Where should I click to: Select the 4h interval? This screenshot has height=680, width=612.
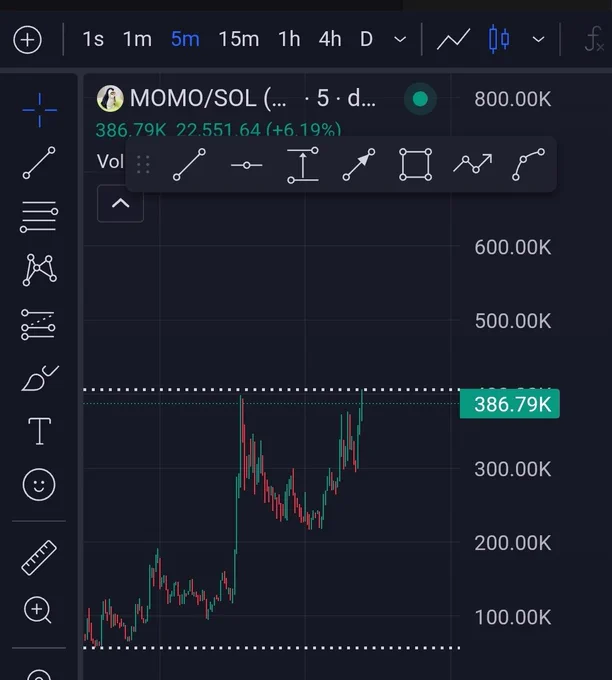click(x=330, y=39)
